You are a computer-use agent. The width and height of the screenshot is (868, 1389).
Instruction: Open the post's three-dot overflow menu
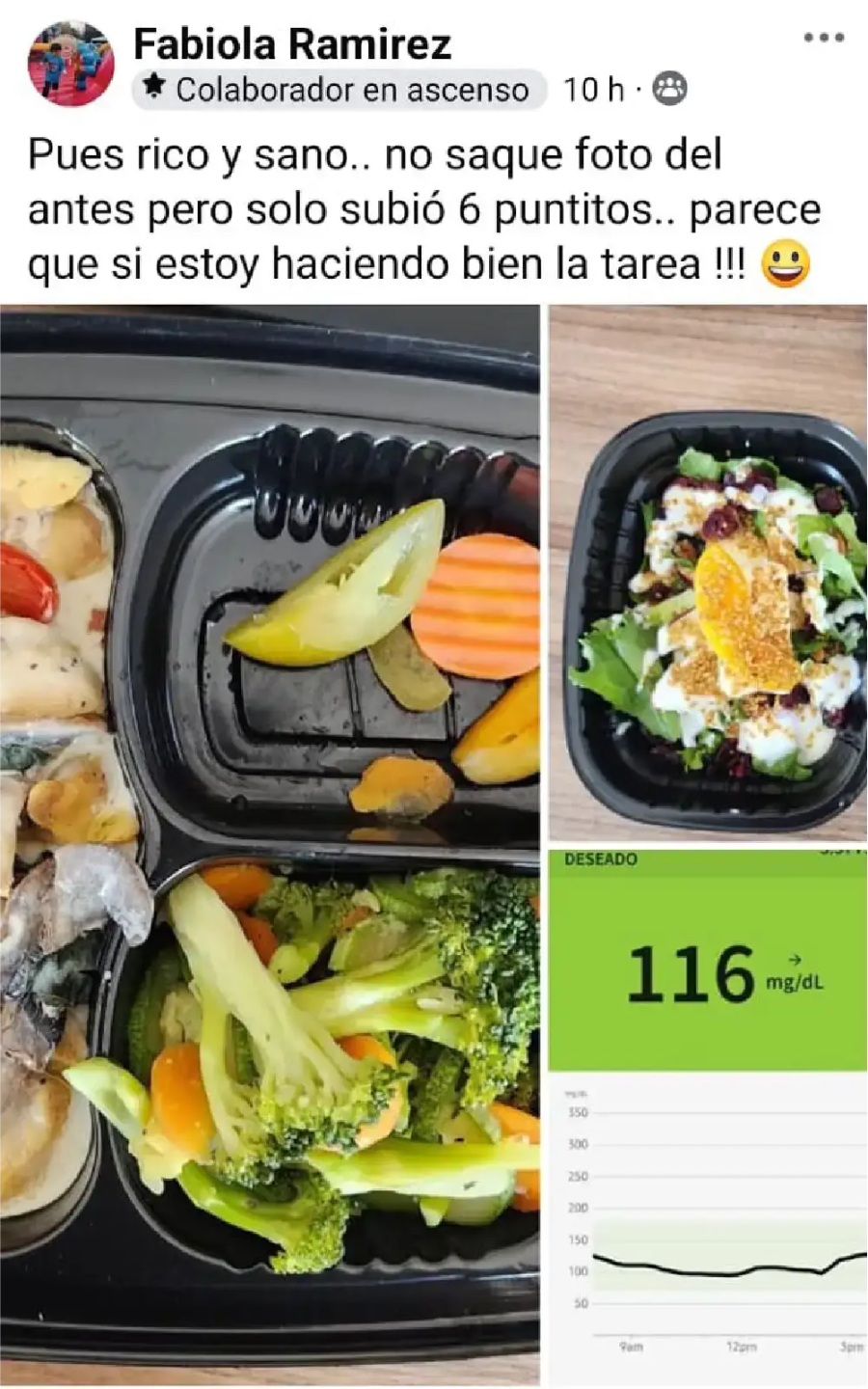pos(824,39)
